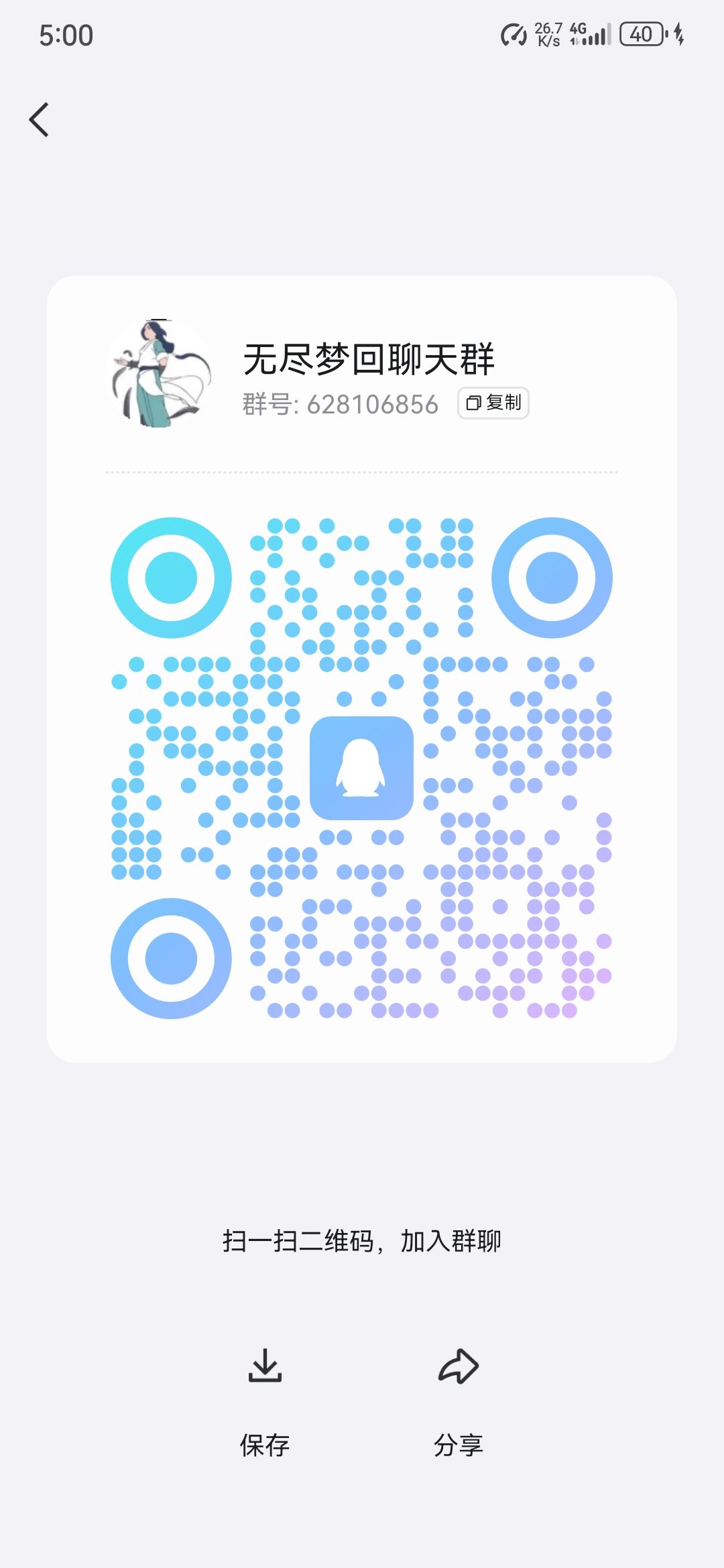This screenshot has width=724, height=1568.
Task: Tap 分享 to share the group
Action: click(459, 1442)
